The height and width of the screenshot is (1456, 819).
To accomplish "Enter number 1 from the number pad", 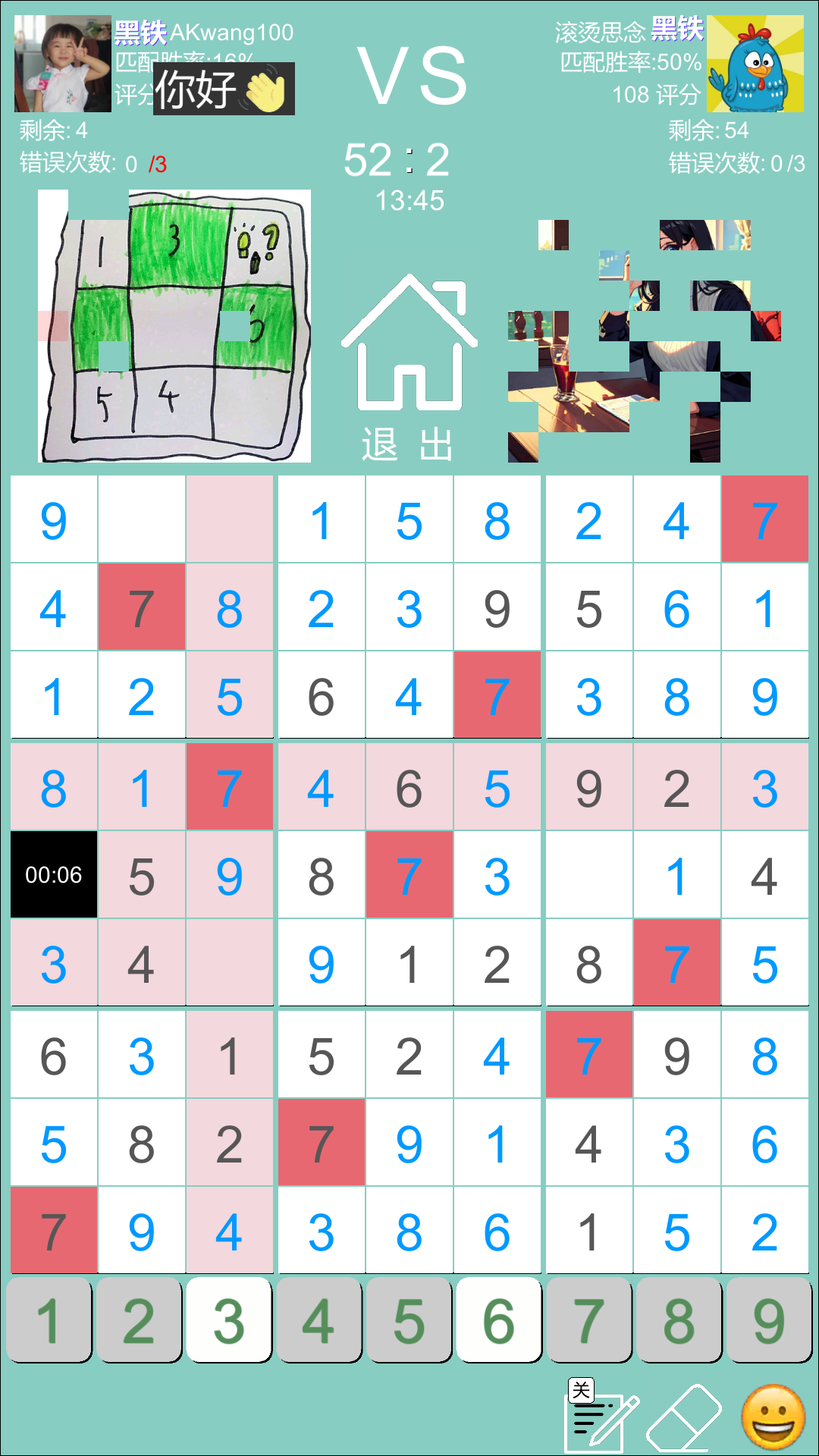I will [49, 1320].
